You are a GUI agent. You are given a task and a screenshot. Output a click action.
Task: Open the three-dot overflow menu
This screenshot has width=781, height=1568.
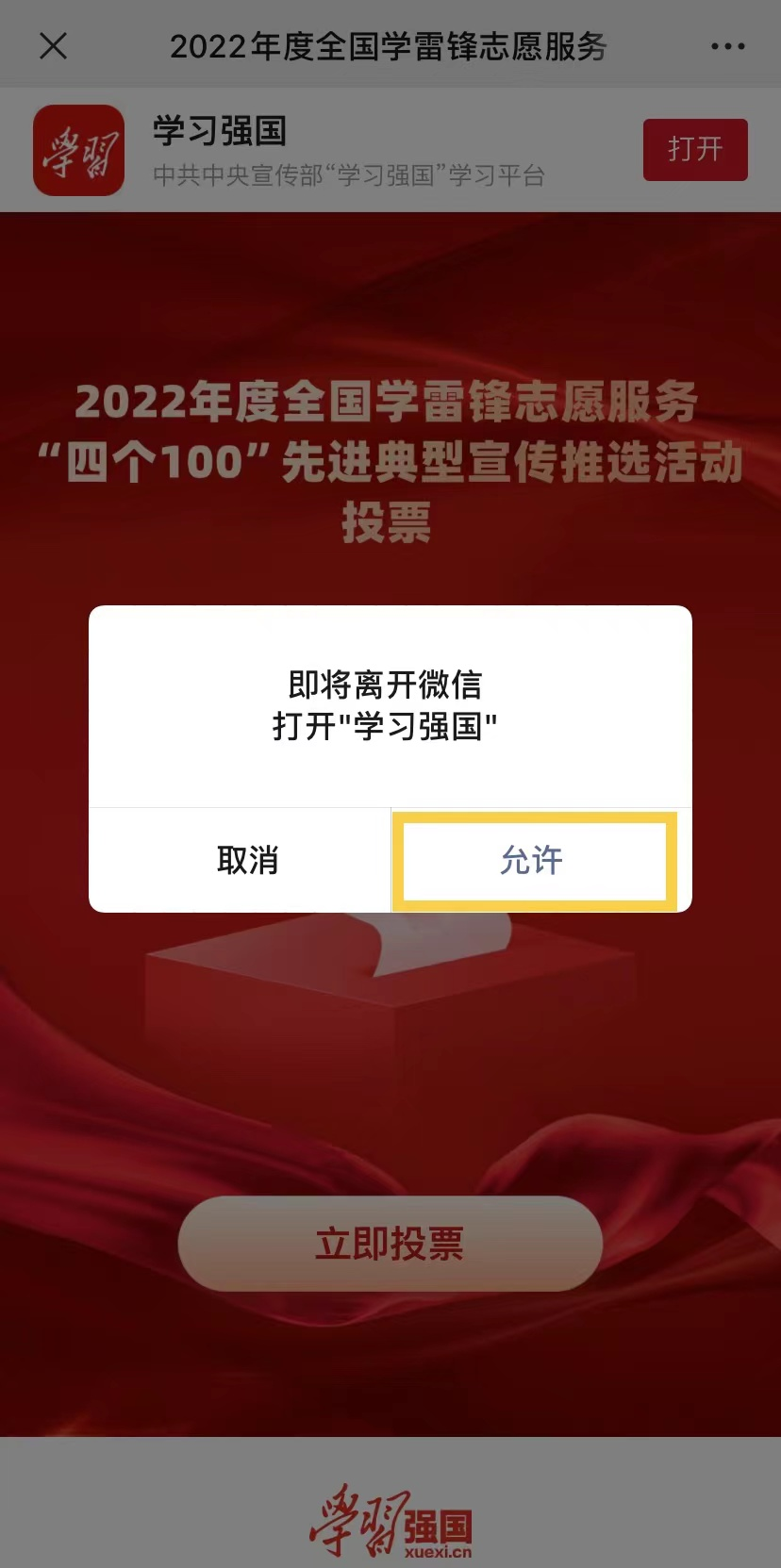(727, 45)
